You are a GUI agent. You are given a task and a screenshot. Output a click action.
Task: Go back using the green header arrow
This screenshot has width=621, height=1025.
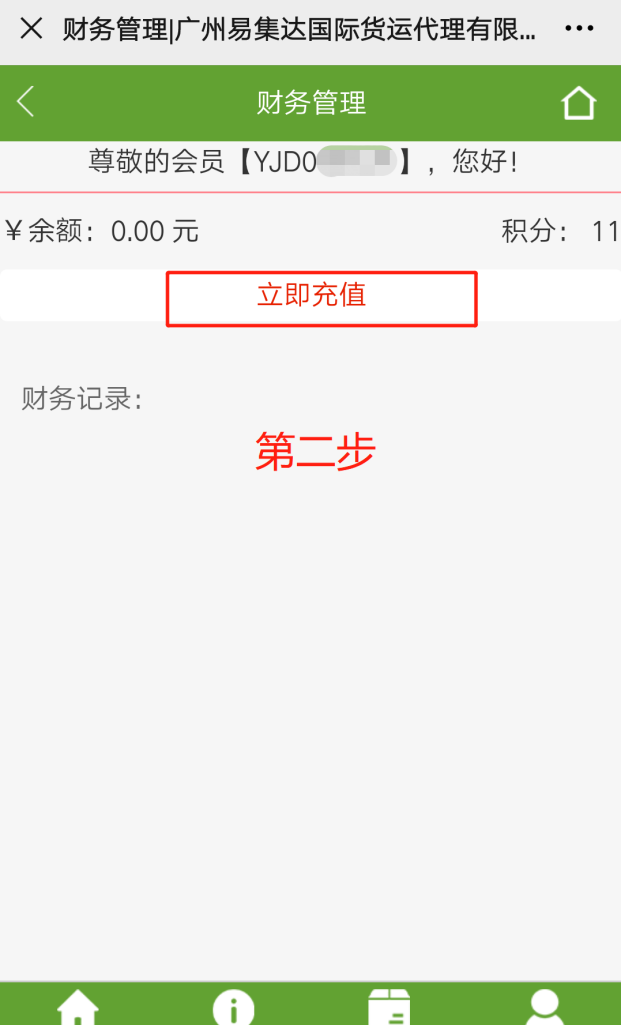(26, 102)
